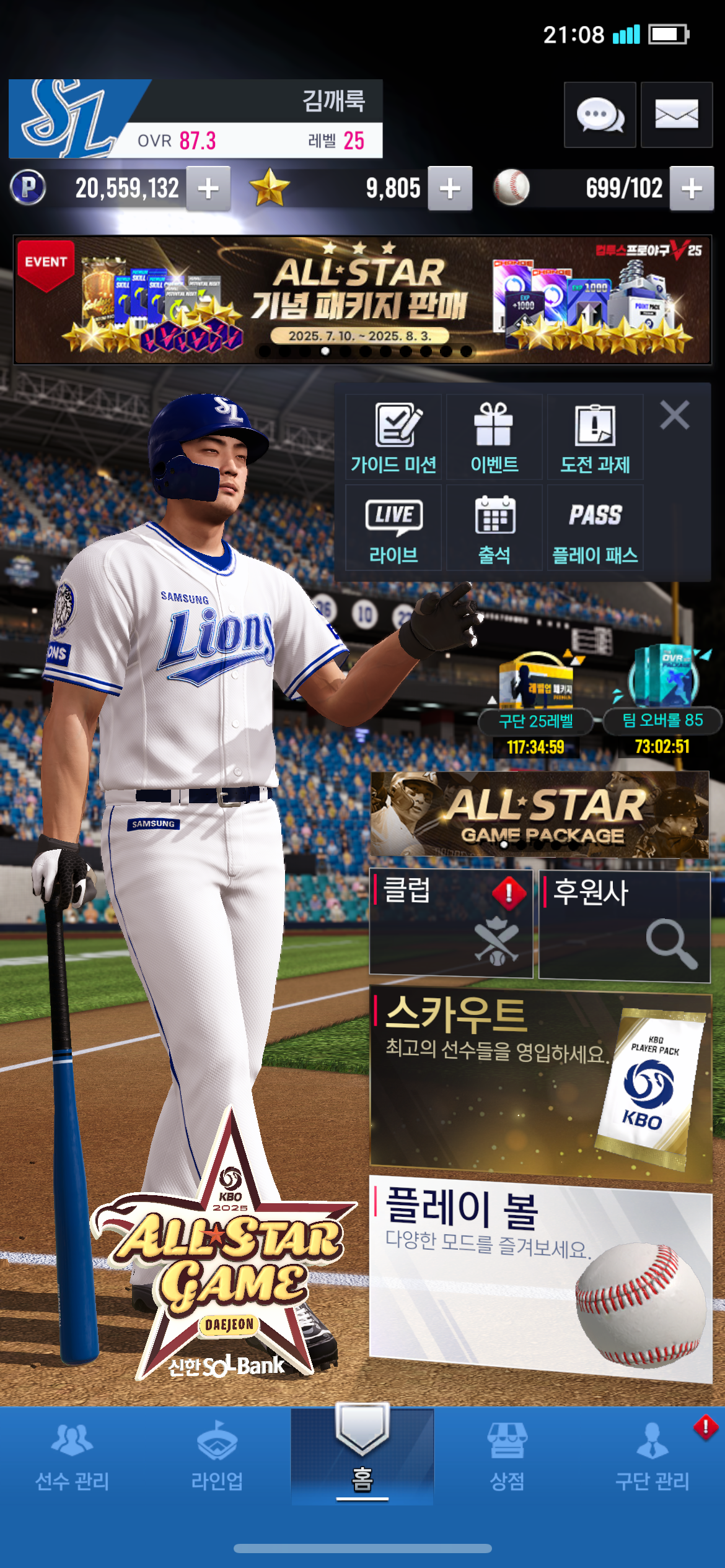Screen dimensions: 725x1568
Task: Open 플레이 패스
Action: (x=595, y=528)
